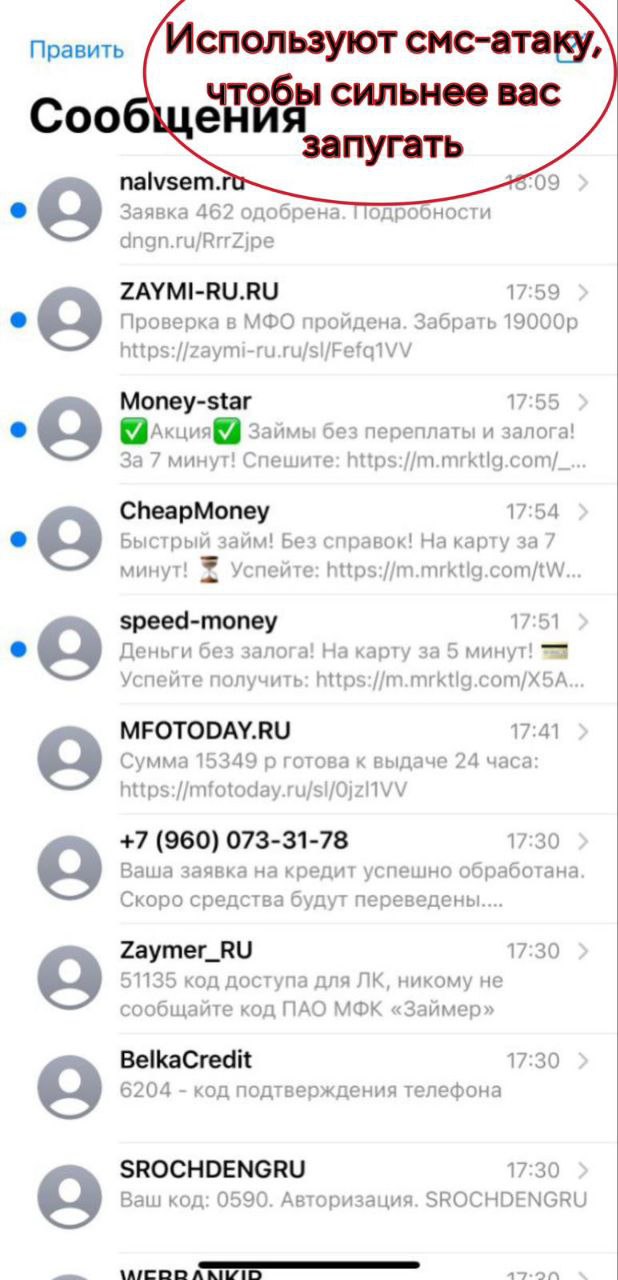View the CheapMoney conversation
Viewport: 618px width, 1280px height.
[x=309, y=540]
